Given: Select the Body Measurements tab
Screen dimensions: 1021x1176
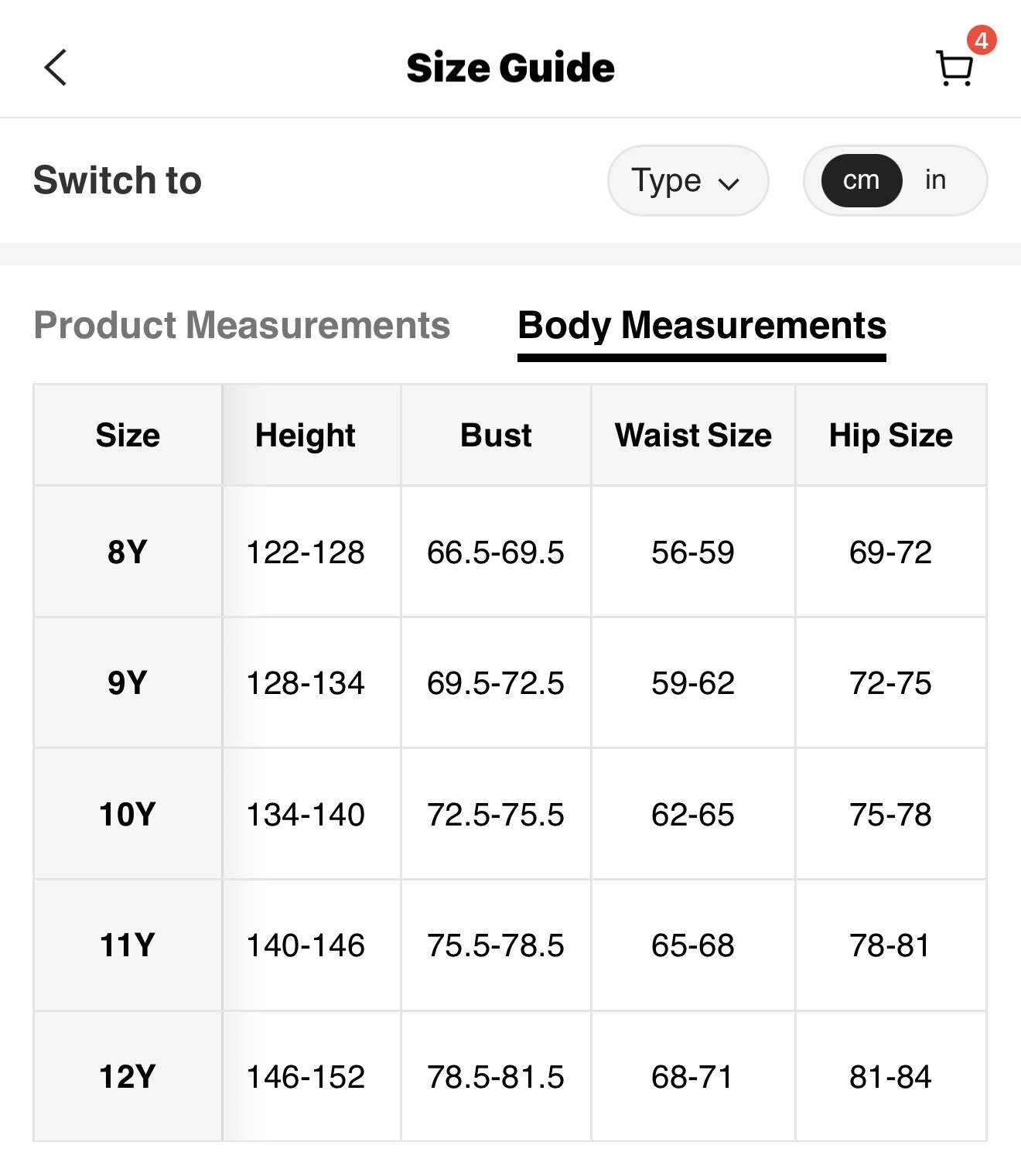Looking at the screenshot, I should [701, 325].
